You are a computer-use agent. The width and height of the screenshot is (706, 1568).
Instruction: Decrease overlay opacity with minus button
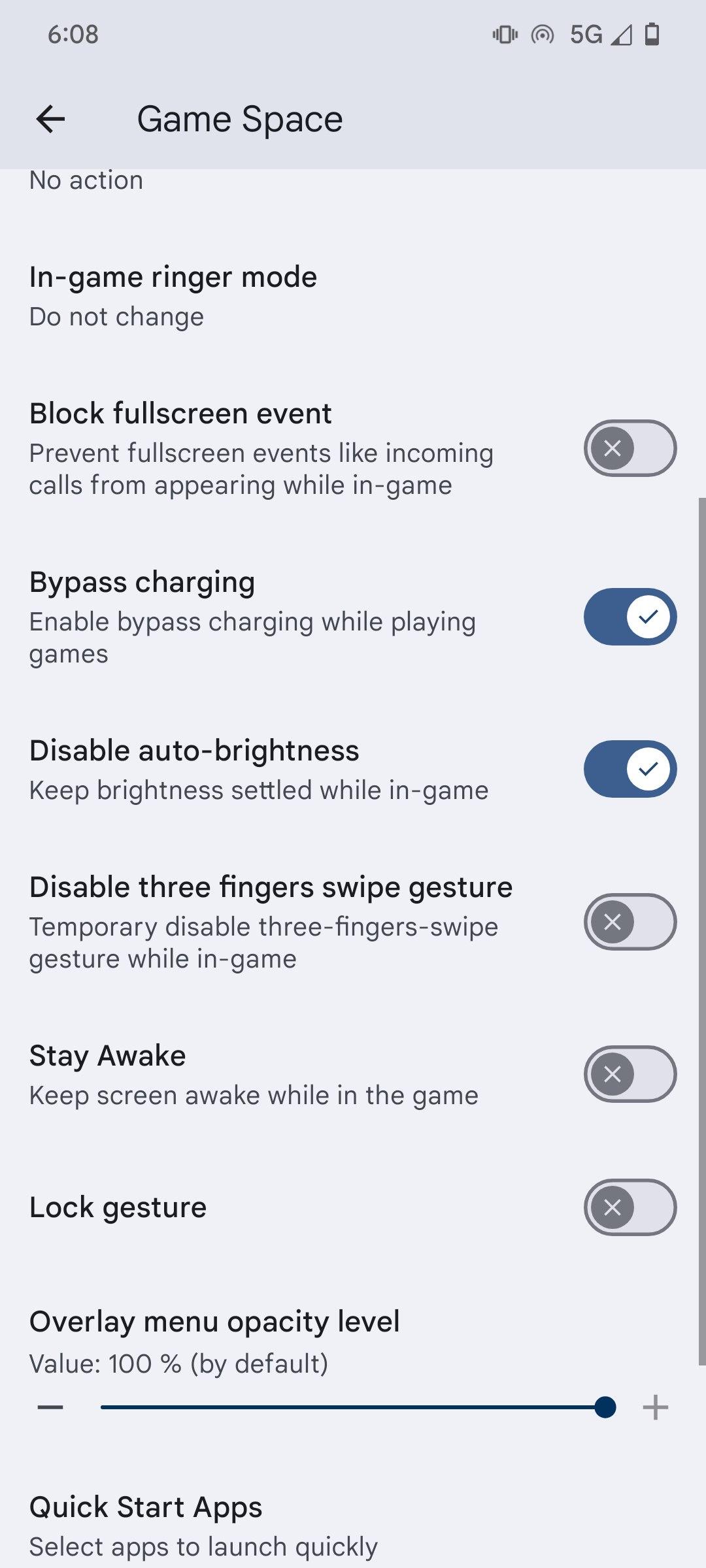(50, 1407)
